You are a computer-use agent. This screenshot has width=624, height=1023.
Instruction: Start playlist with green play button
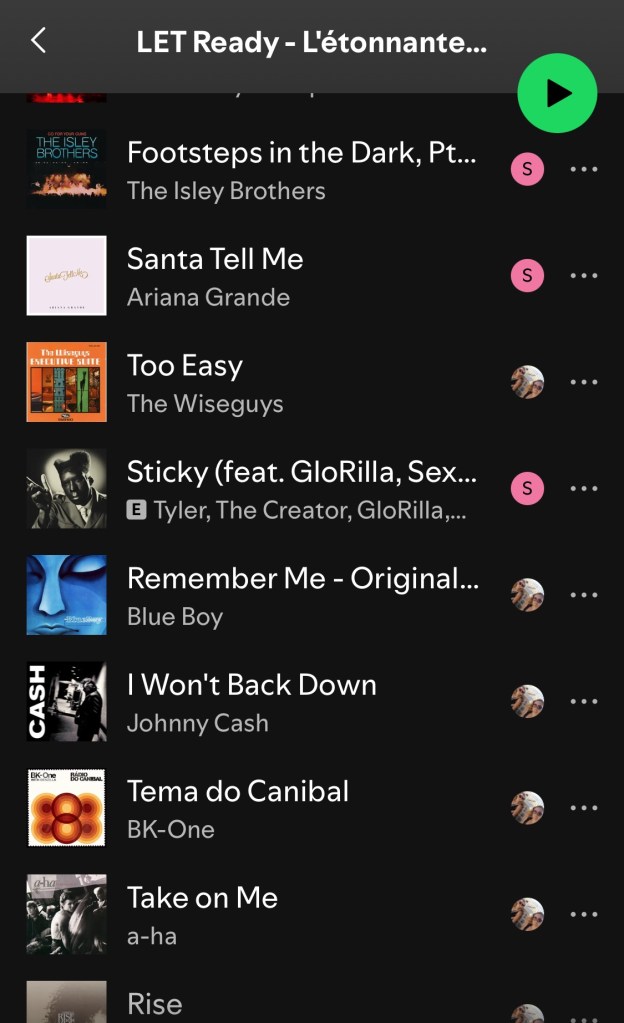click(x=557, y=93)
